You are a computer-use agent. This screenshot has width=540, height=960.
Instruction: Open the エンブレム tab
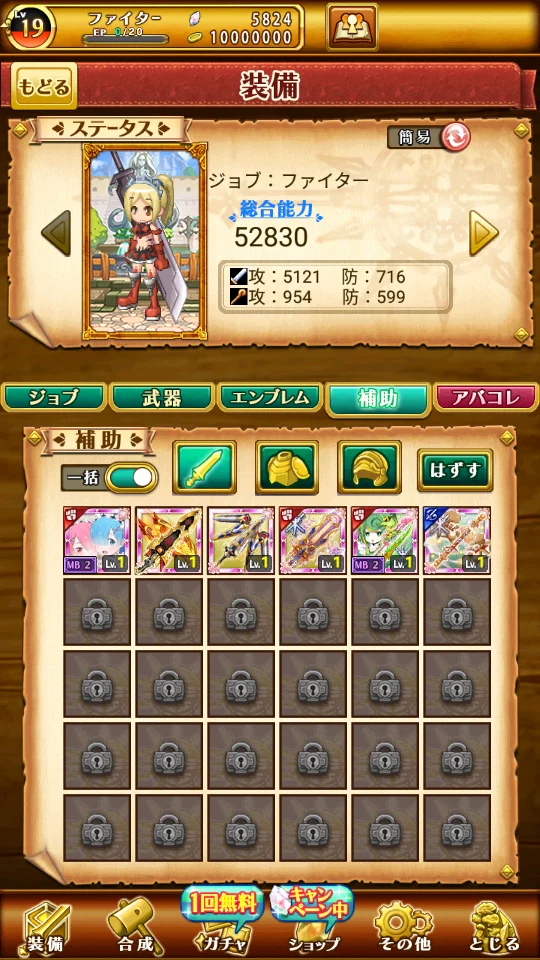(270, 399)
